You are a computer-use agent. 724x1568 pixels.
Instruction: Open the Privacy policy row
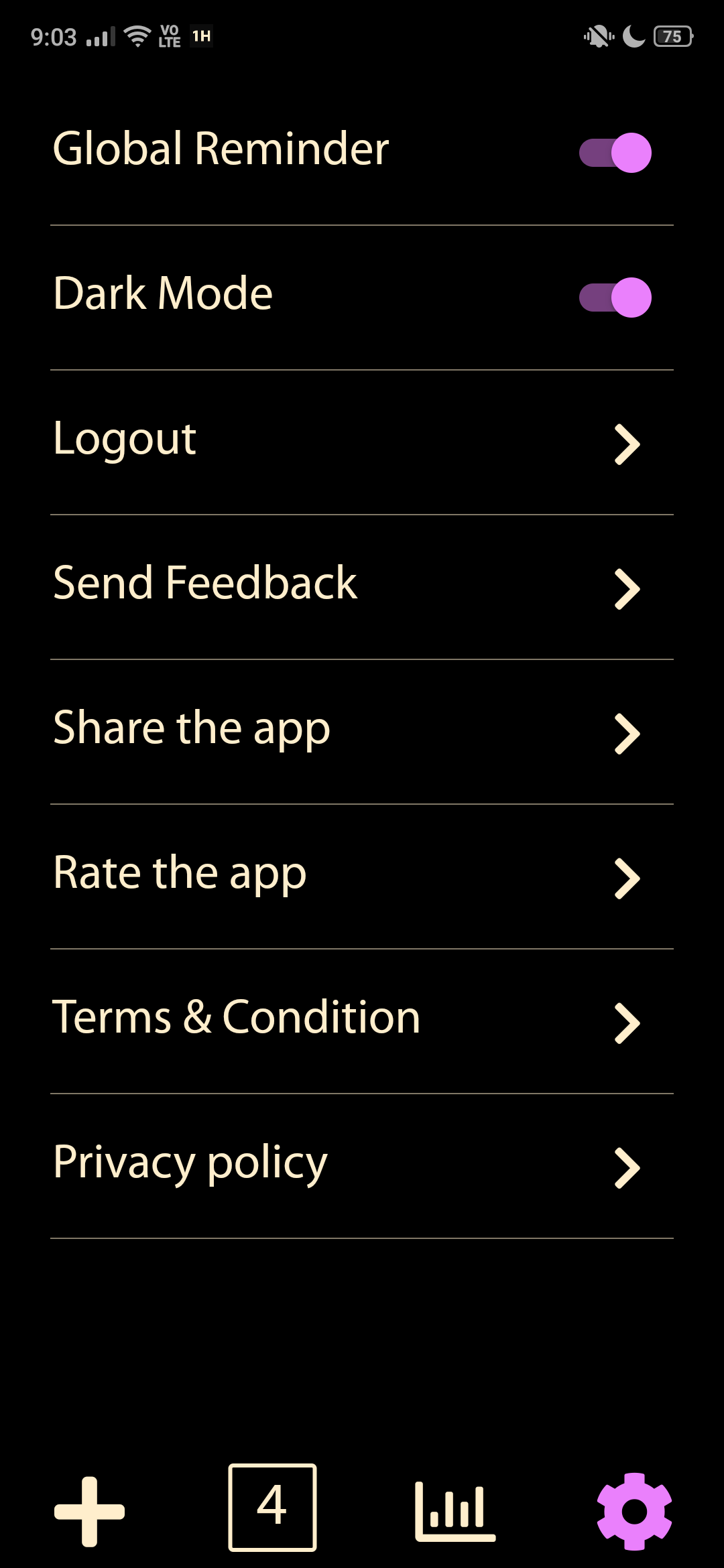(362, 1166)
